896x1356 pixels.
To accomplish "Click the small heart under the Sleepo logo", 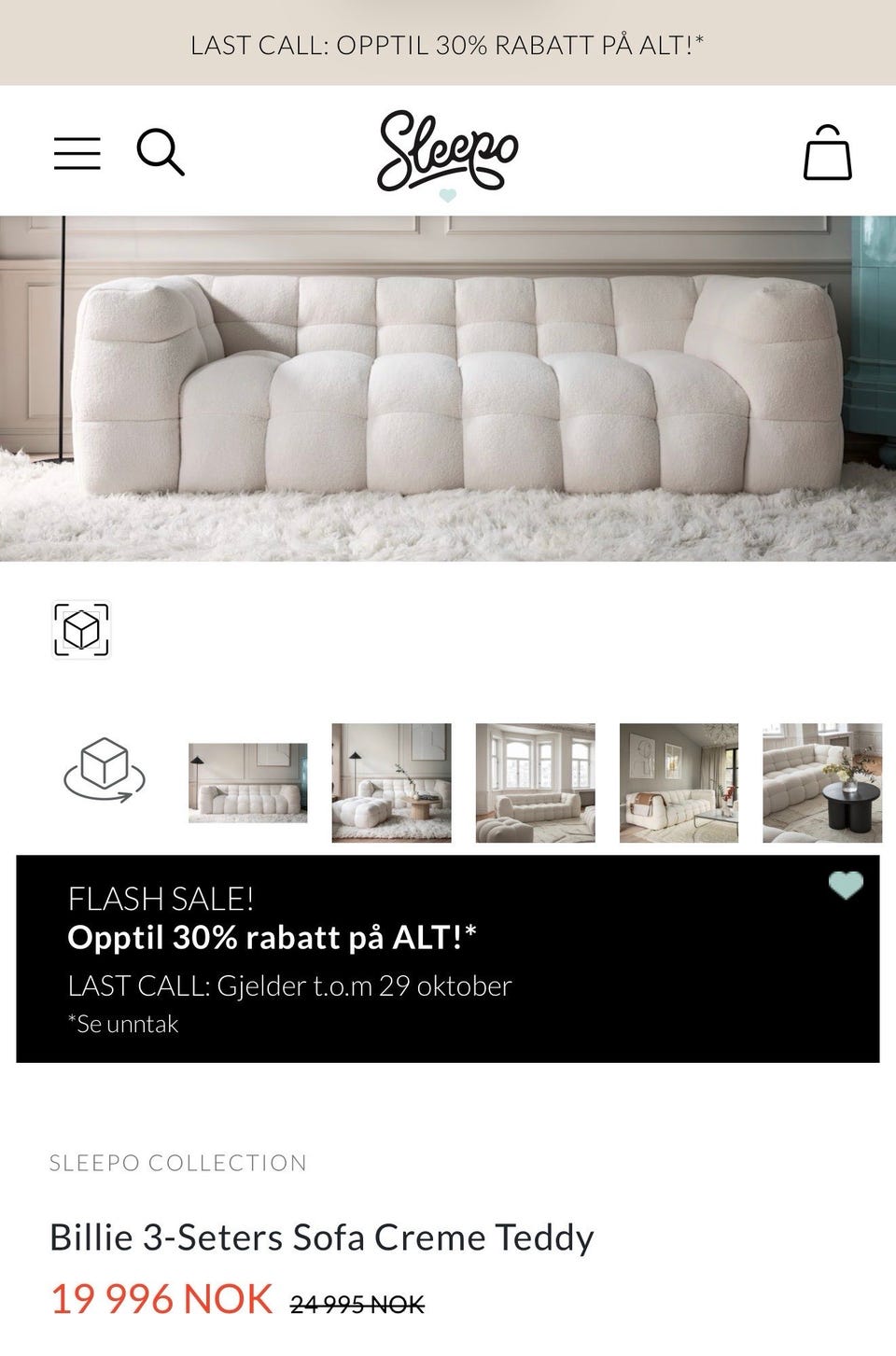I will tap(448, 196).
